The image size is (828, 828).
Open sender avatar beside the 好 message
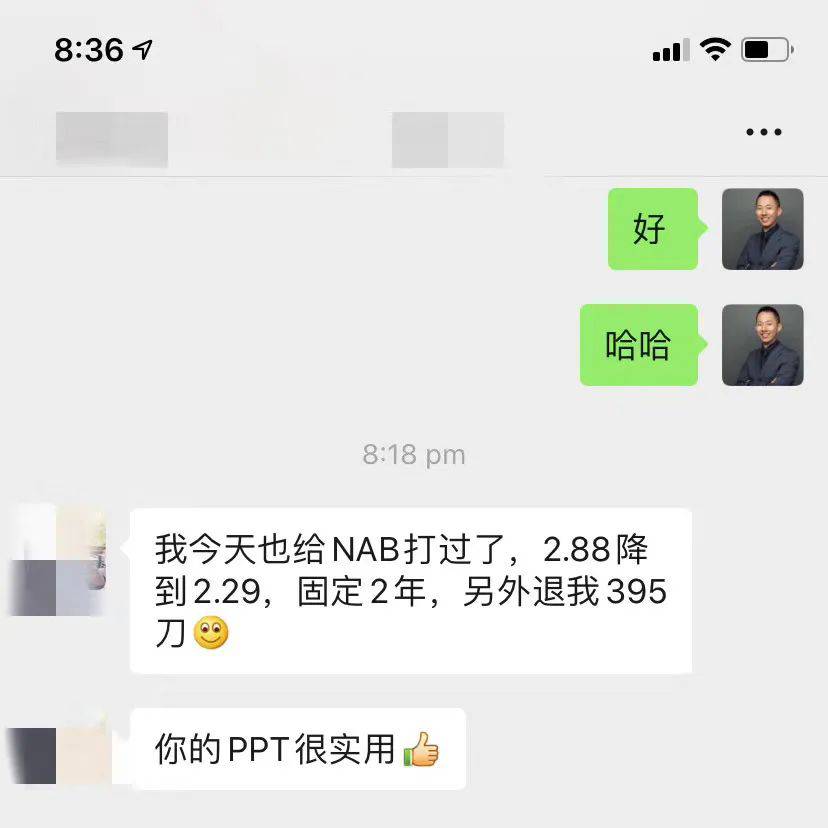pos(762,229)
